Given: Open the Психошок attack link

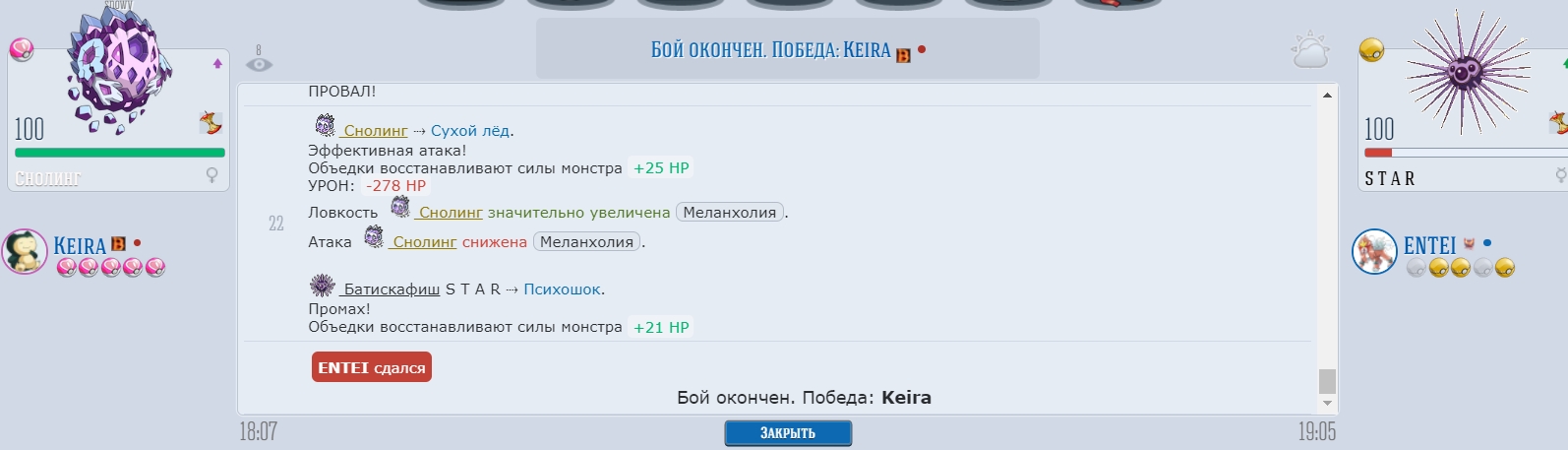Looking at the screenshot, I should coord(562,289).
